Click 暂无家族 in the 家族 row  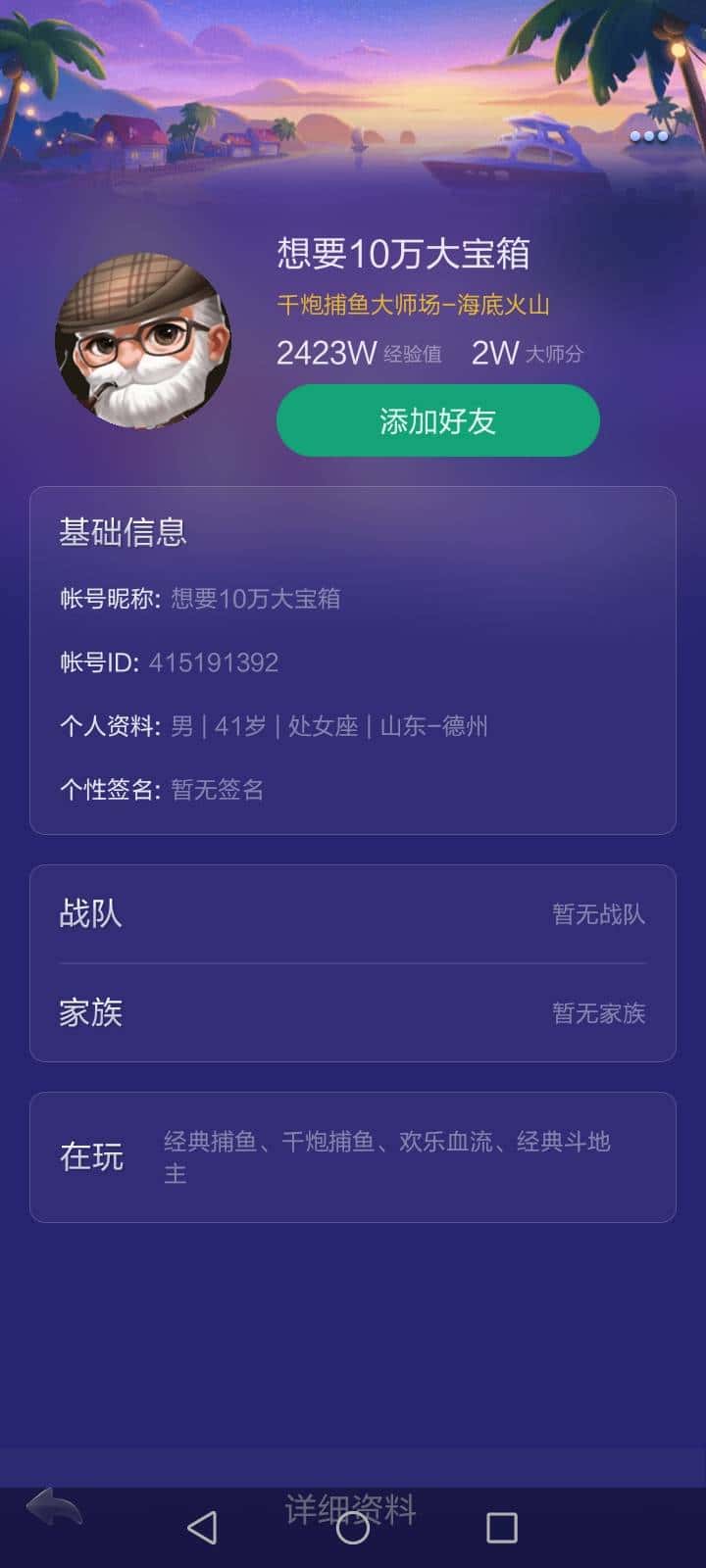600,1014
